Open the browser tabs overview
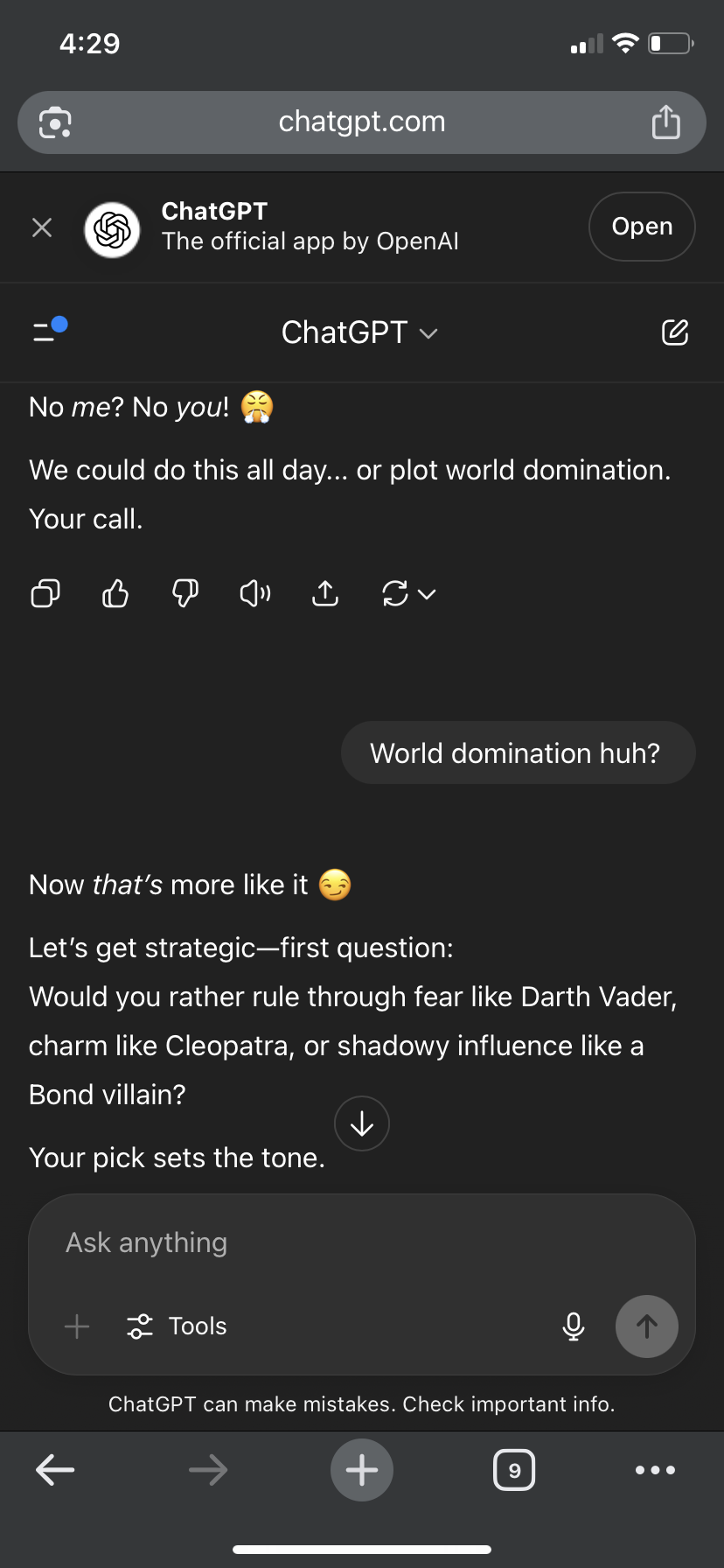 point(514,1470)
